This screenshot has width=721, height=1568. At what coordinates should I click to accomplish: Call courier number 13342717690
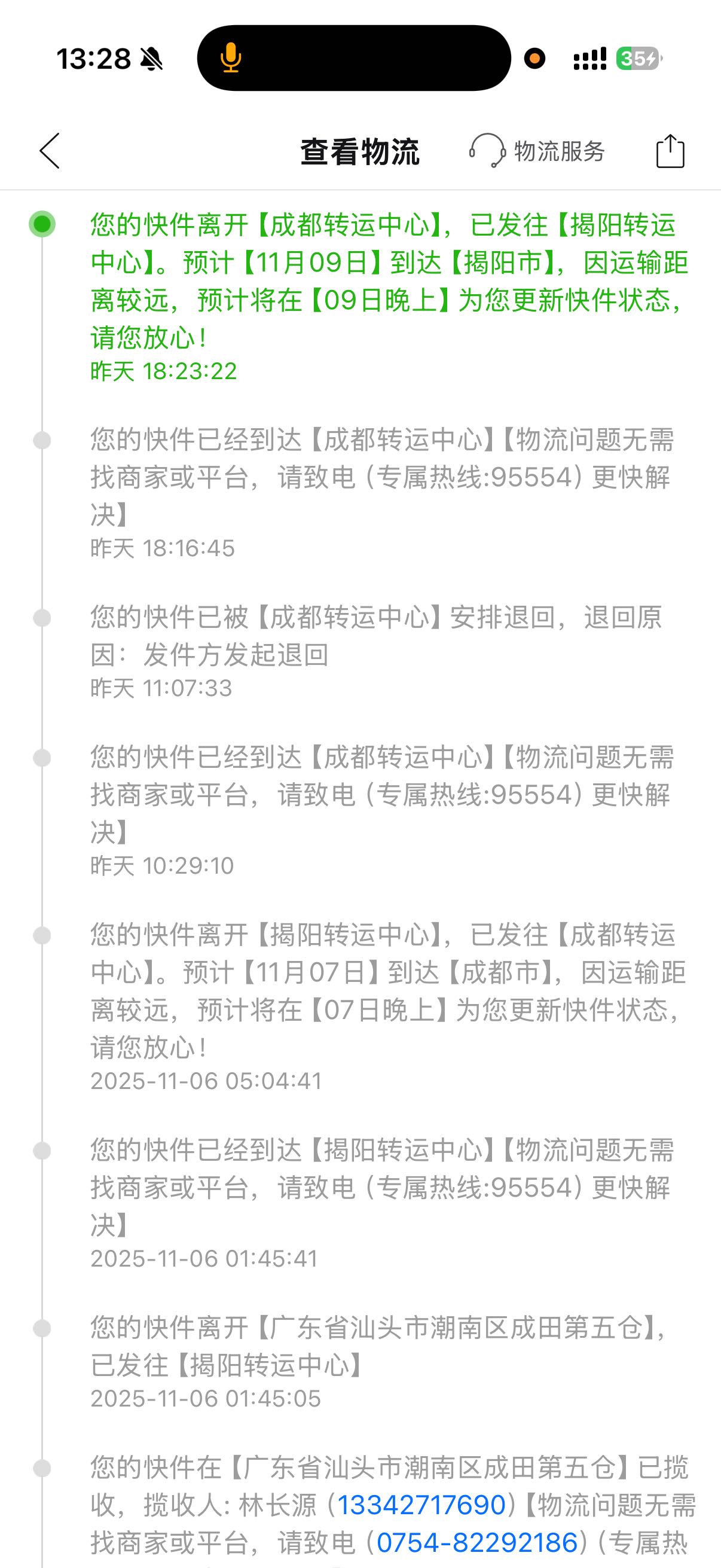[x=421, y=1505]
